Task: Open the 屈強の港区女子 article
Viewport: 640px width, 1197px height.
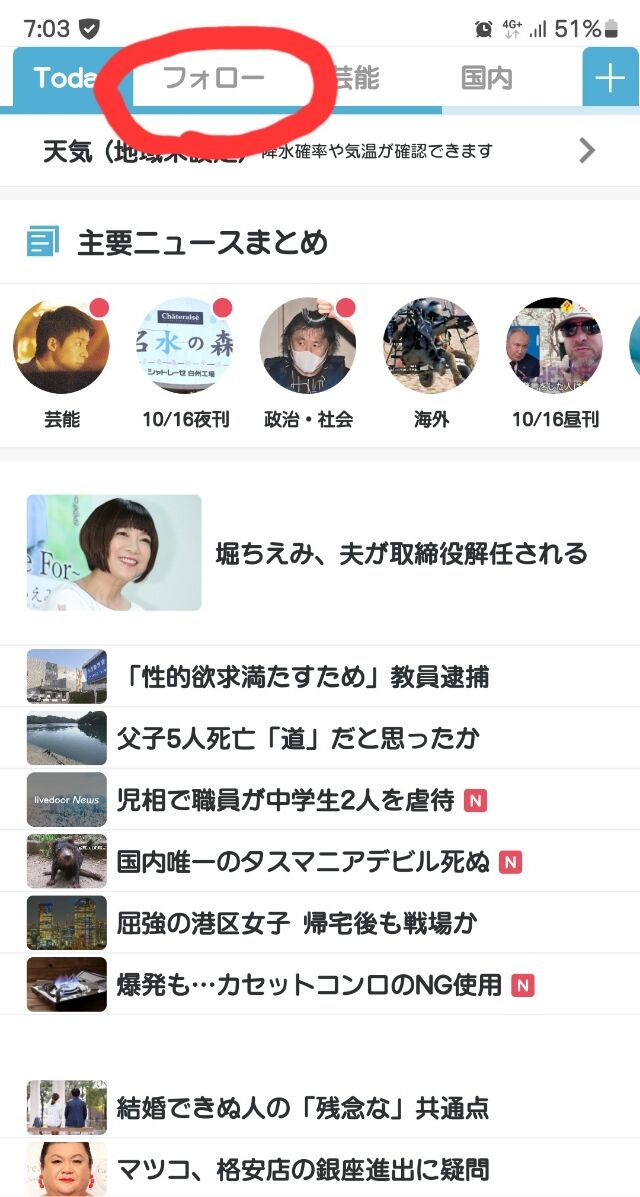Action: 296,923
